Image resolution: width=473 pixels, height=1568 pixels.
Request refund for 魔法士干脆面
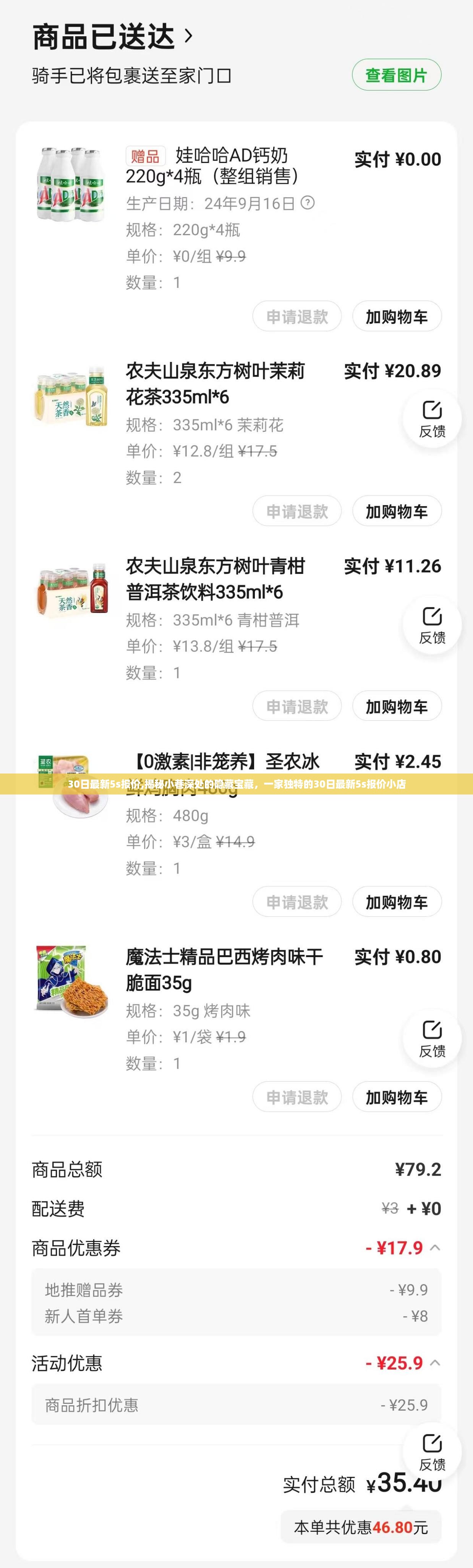(297, 1098)
